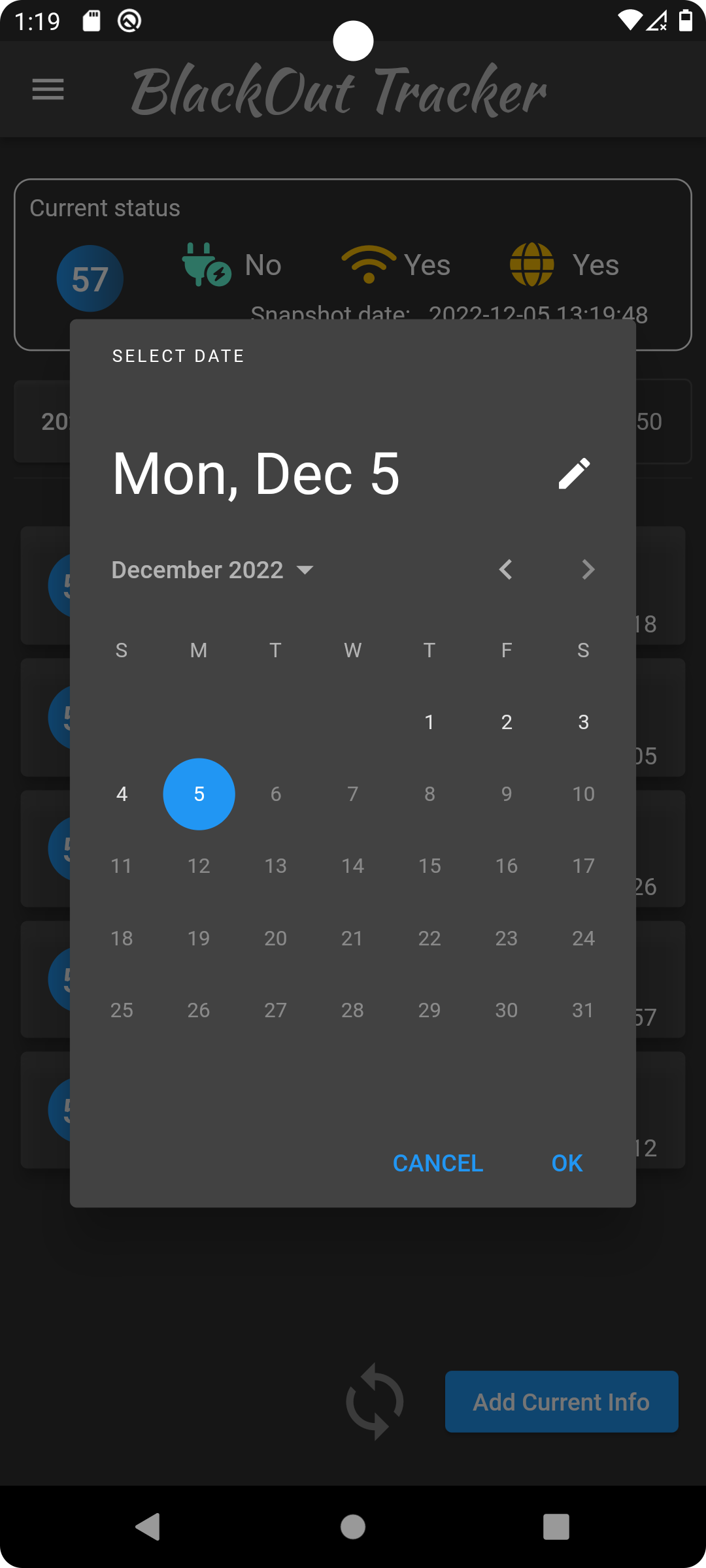This screenshot has height=1568, width=706.
Task: Expand the December 2022 year picker
Action: [x=212, y=570]
